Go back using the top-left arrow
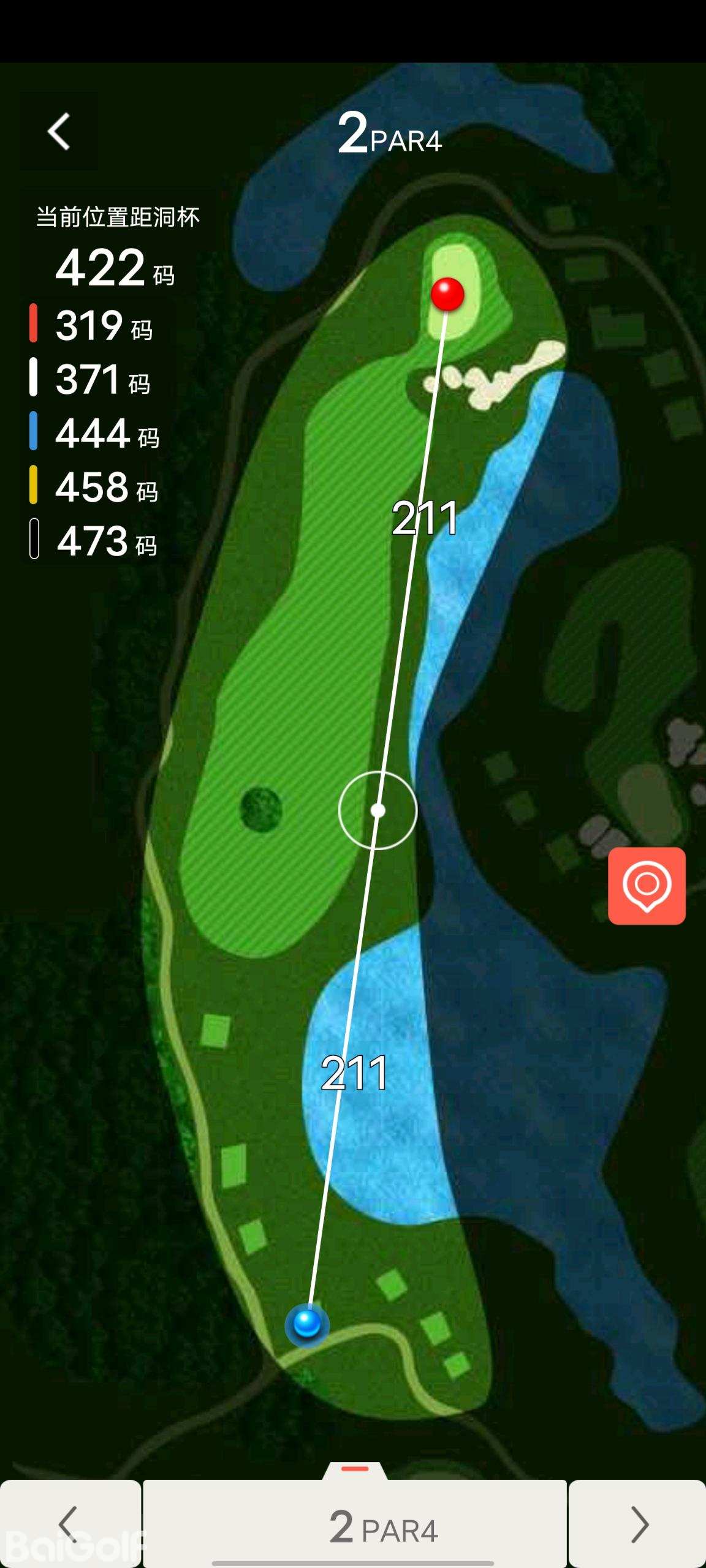 (x=59, y=131)
